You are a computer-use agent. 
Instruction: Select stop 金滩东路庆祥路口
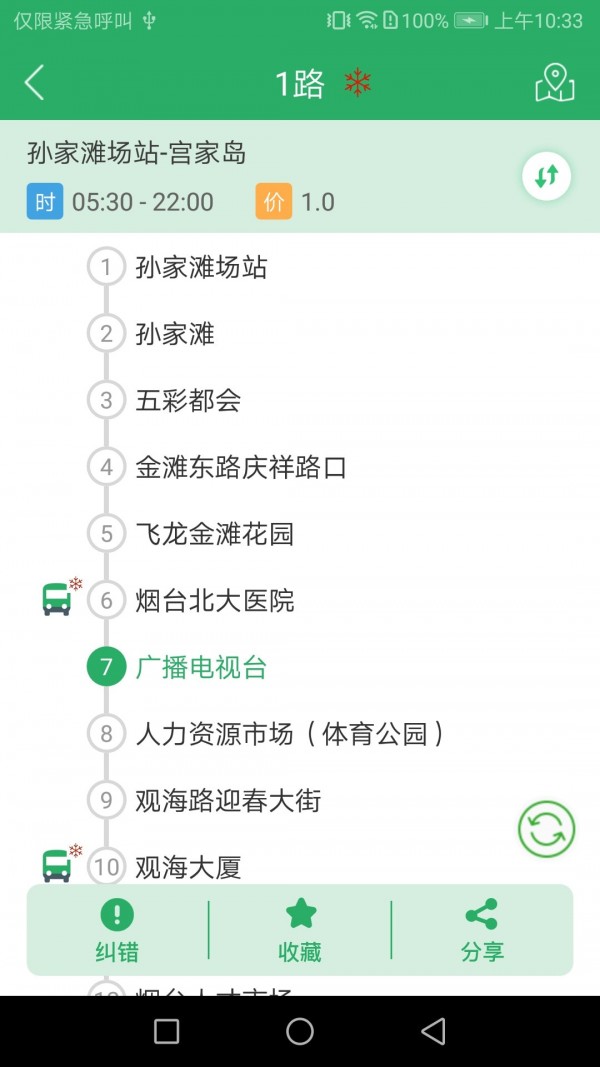[240, 467]
